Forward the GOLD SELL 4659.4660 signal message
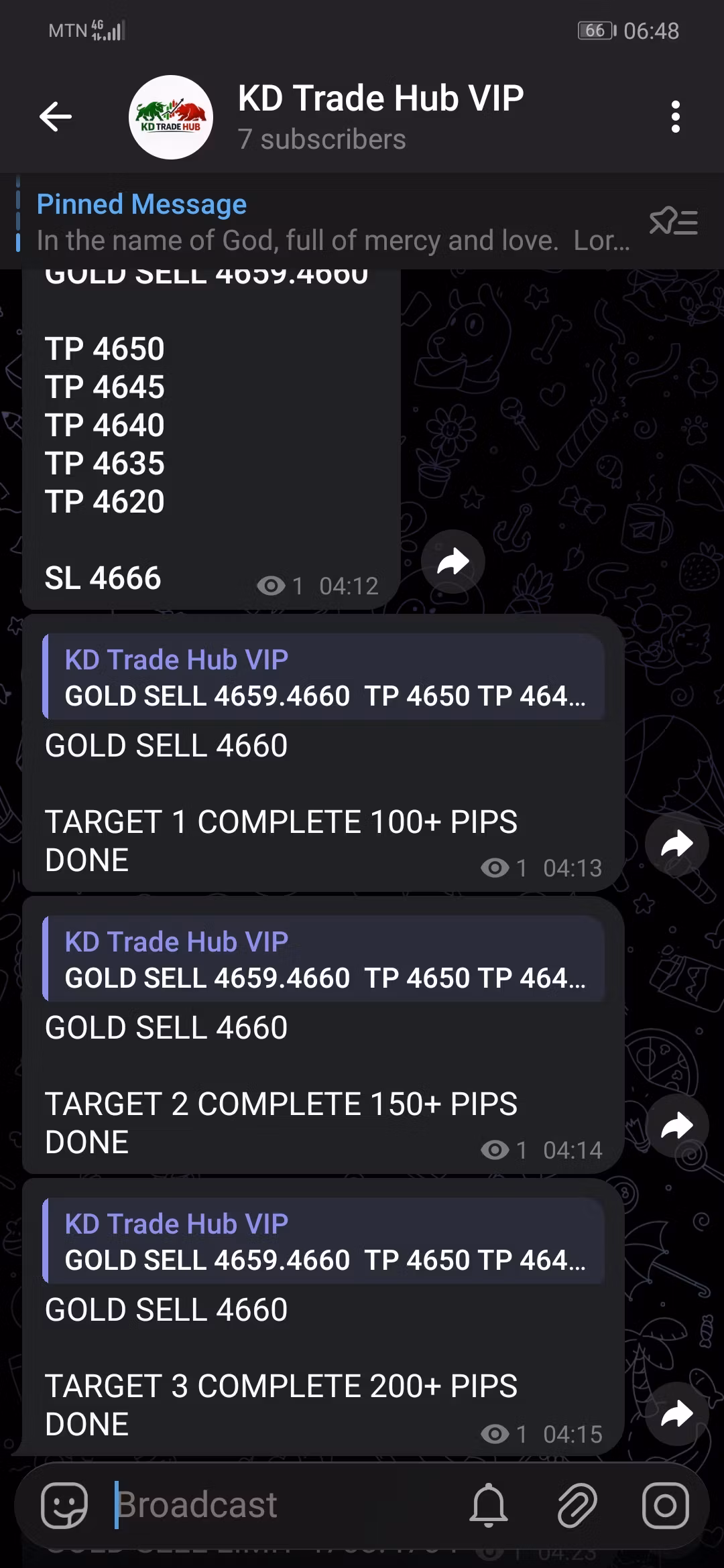 click(452, 561)
